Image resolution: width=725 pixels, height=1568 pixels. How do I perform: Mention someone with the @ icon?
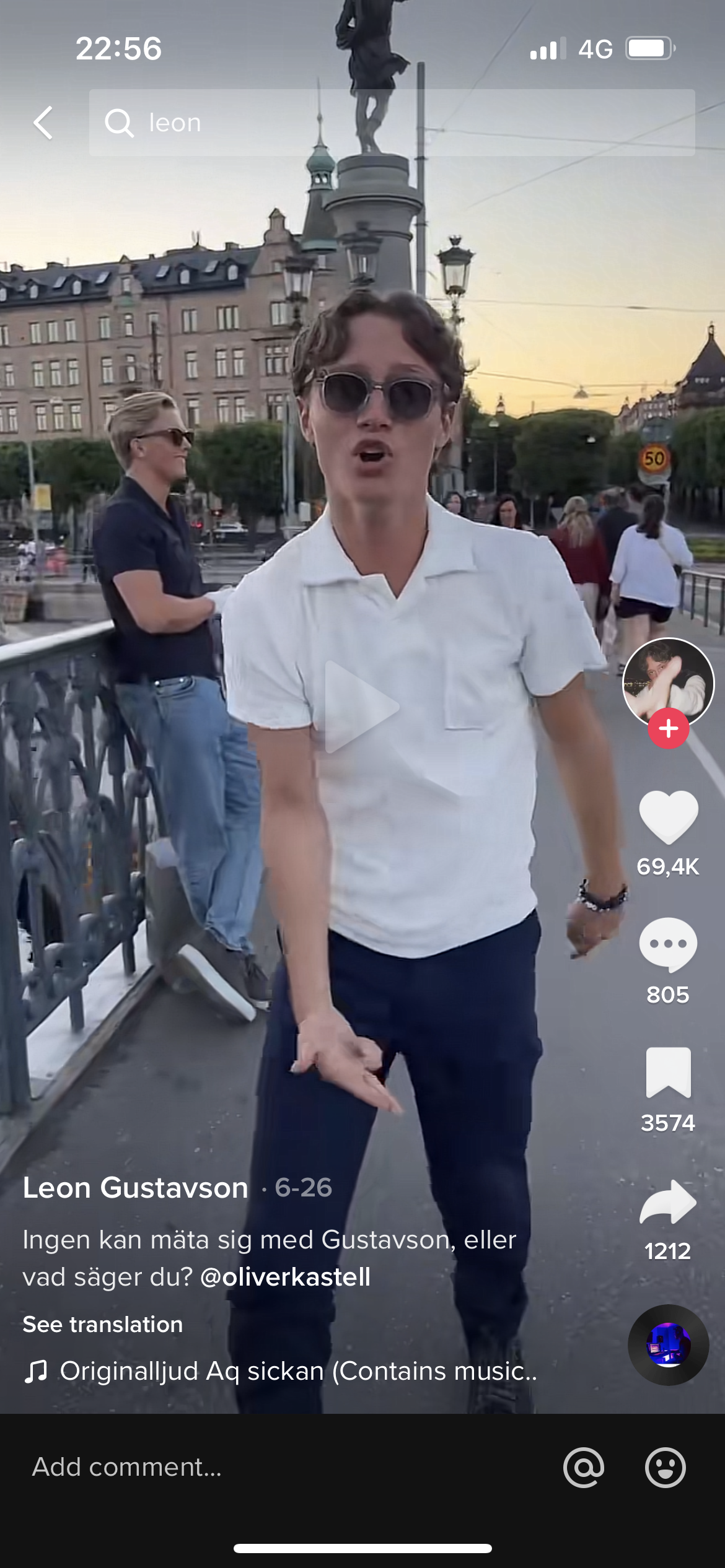(x=584, y=1467)
